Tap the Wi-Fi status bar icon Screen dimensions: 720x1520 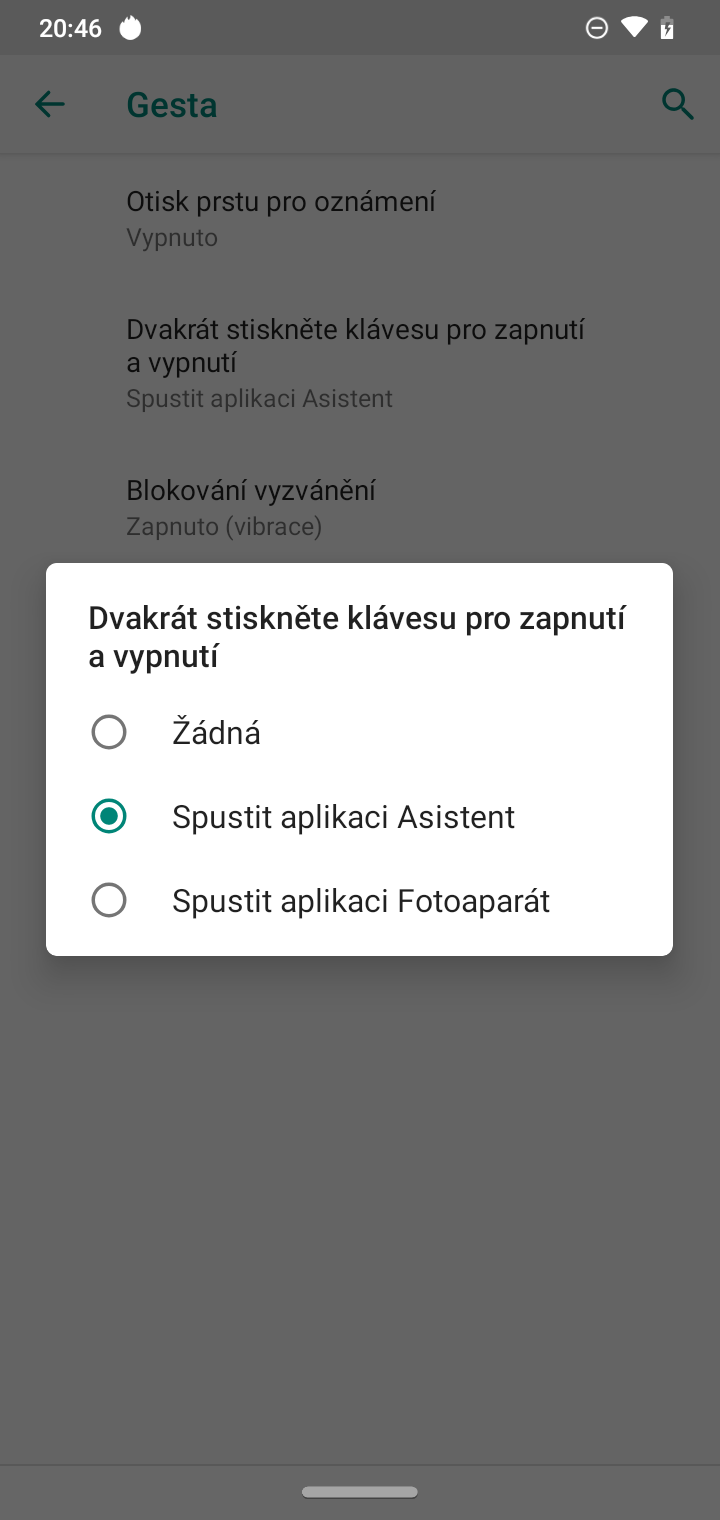click(x=634, y=27)
